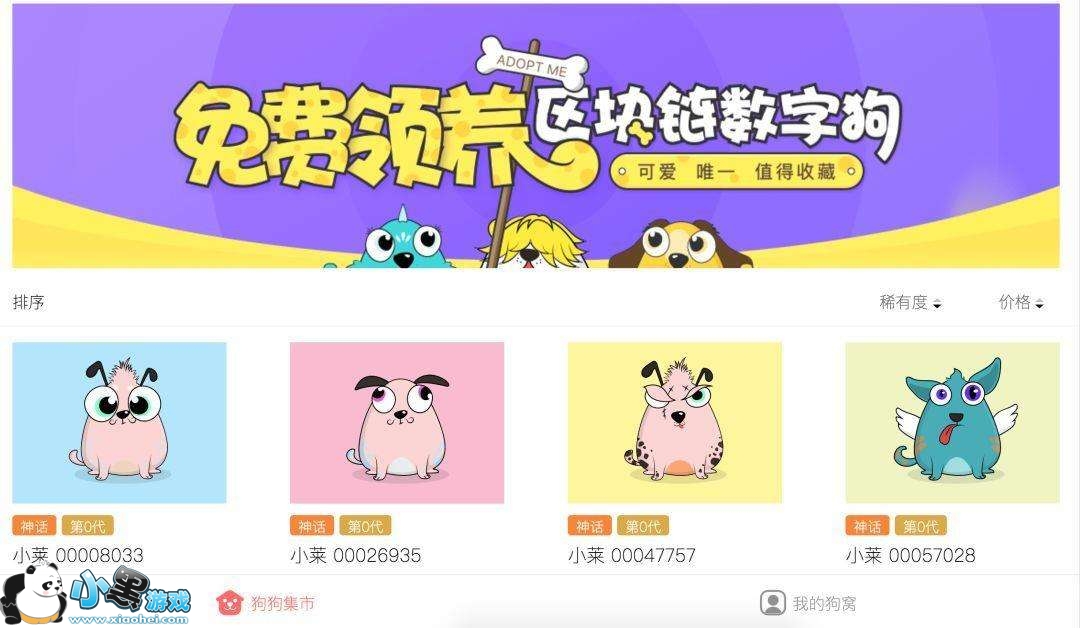Viewport: 1080px width, 628px height.
Task: View dog 小莱 00057028 details
Action: click(x=952, y=423)
